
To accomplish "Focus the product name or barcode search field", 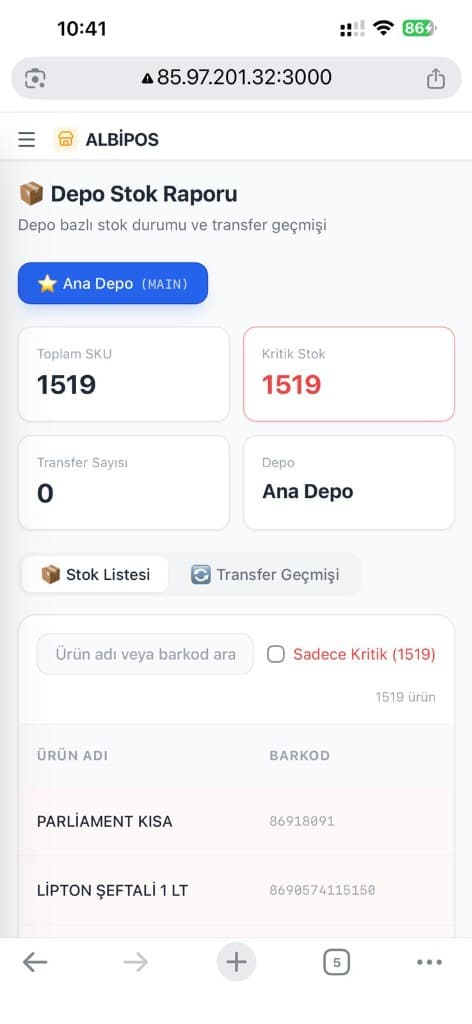I will click(145, 654).
